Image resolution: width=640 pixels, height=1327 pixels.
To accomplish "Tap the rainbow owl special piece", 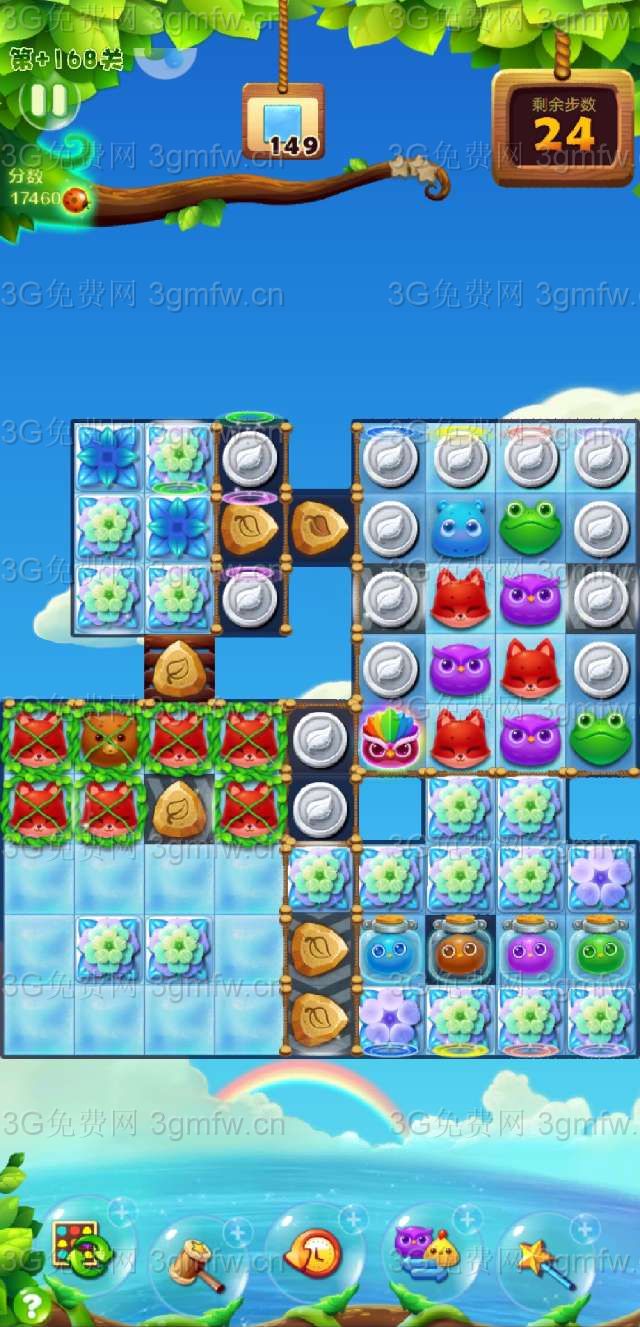I will [390, 737].
